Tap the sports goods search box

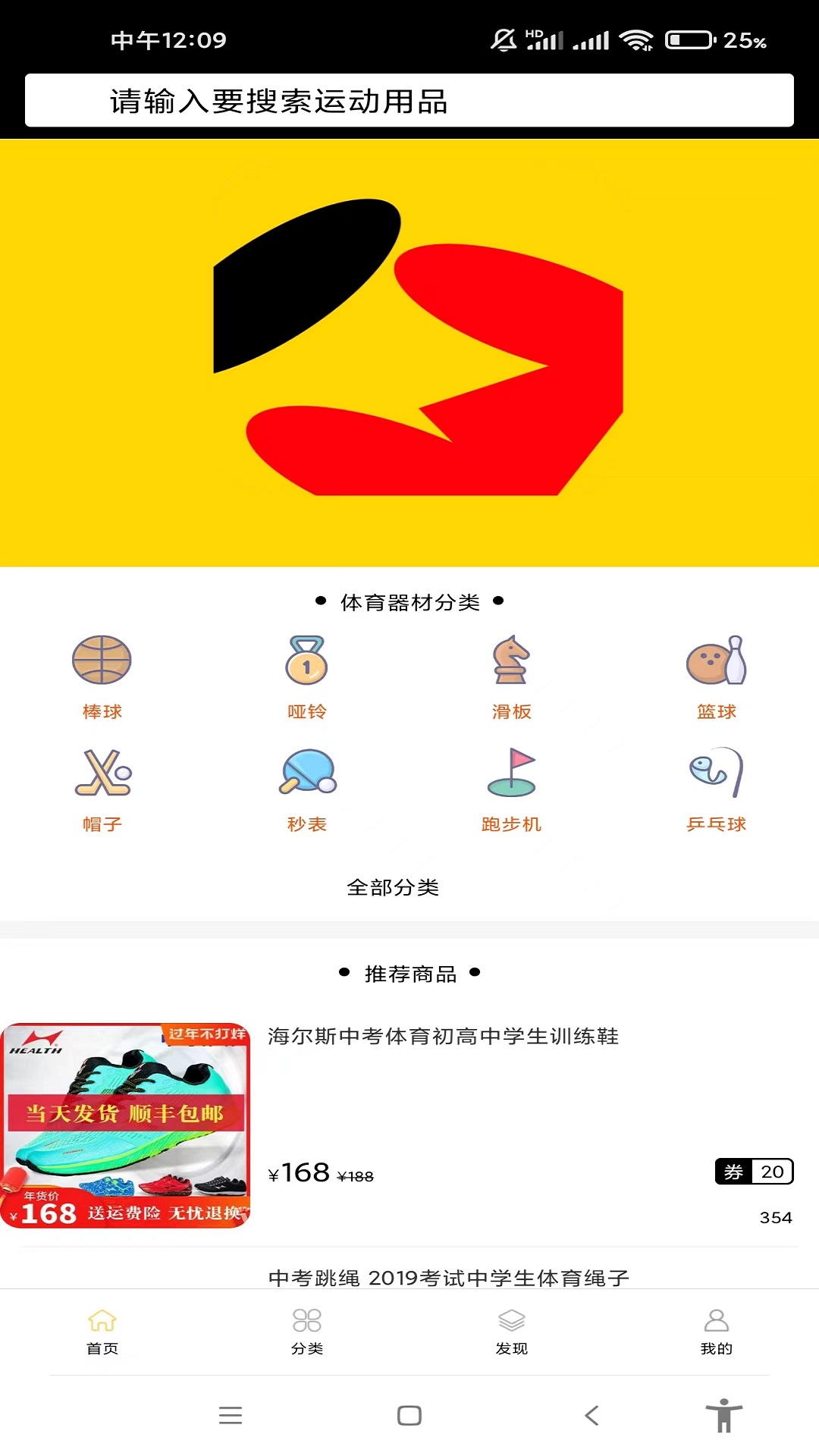tap(409, 100)
